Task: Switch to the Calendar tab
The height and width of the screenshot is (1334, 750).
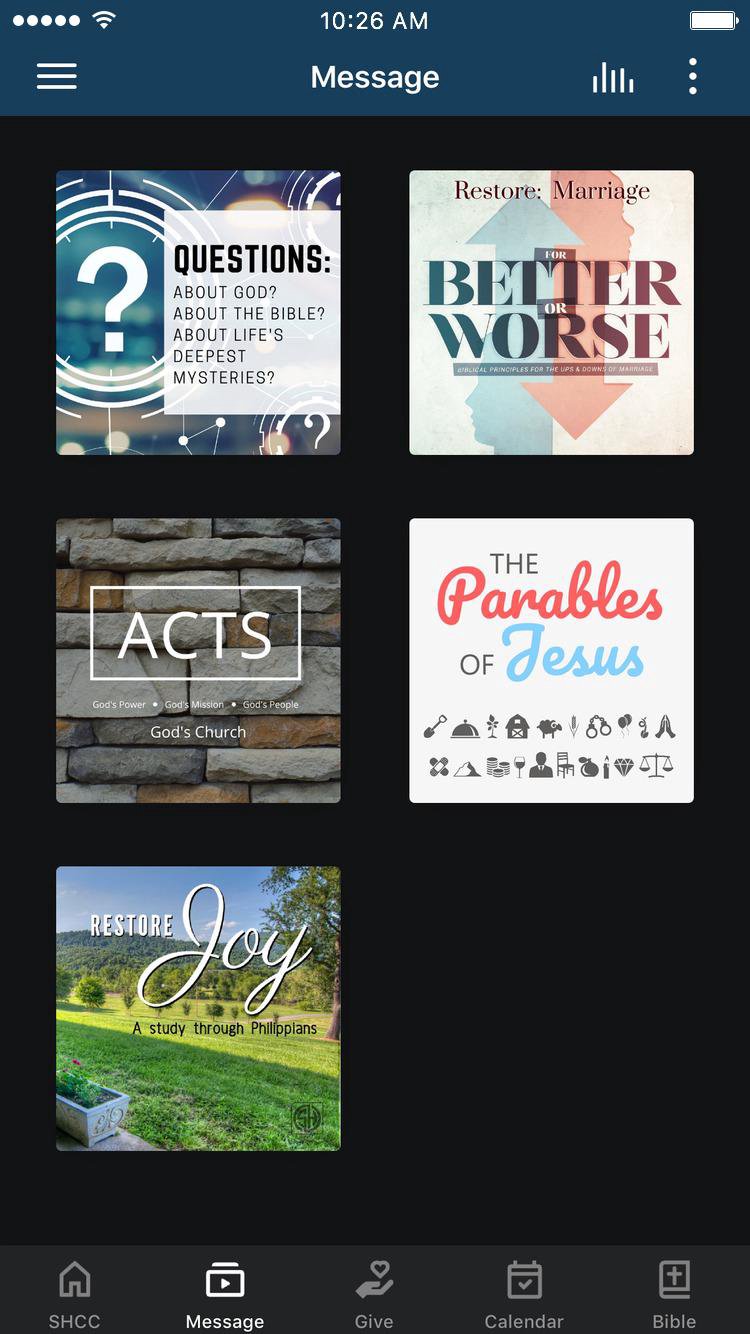Action: click(x=524, y=1293)
